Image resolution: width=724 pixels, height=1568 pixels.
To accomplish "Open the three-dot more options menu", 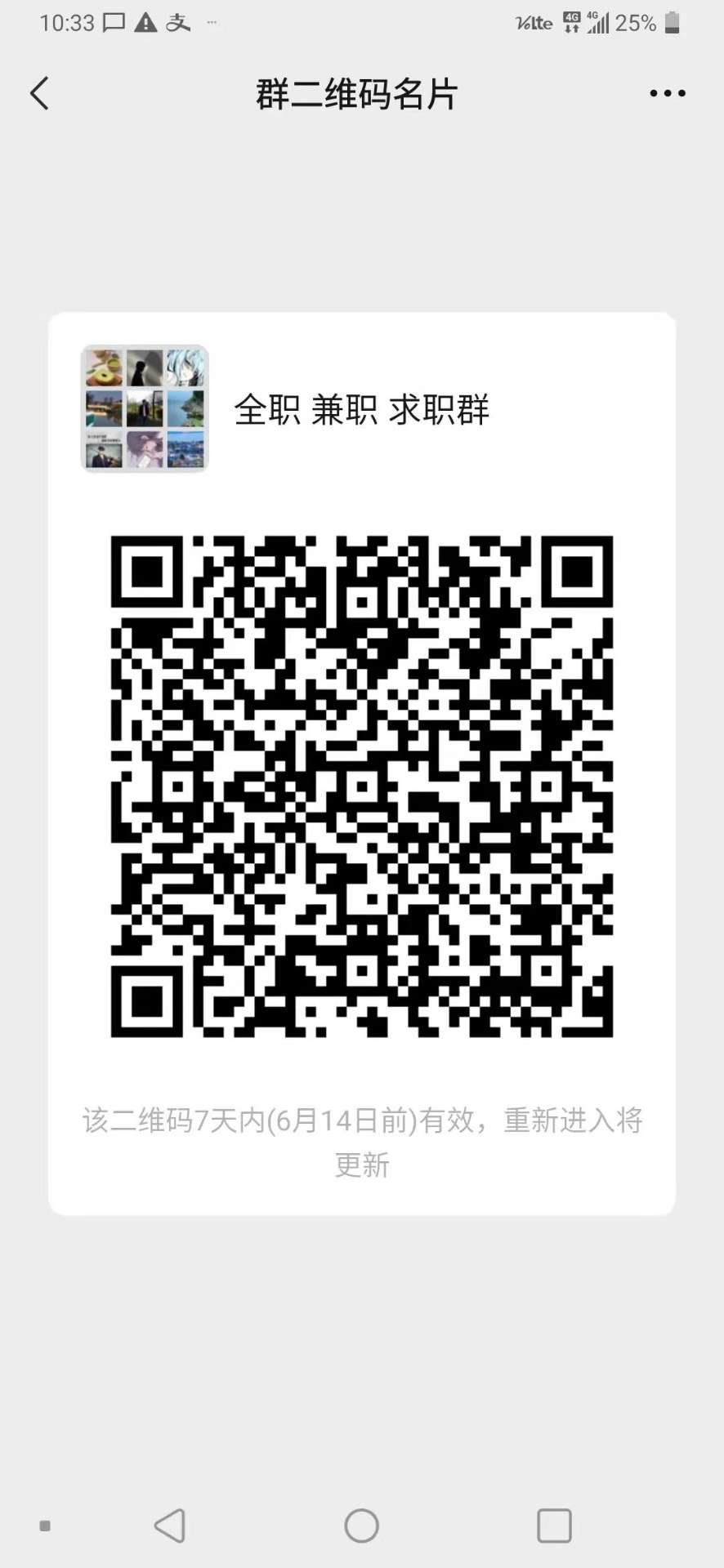I will pyautogui.click(x=667, y=93).
